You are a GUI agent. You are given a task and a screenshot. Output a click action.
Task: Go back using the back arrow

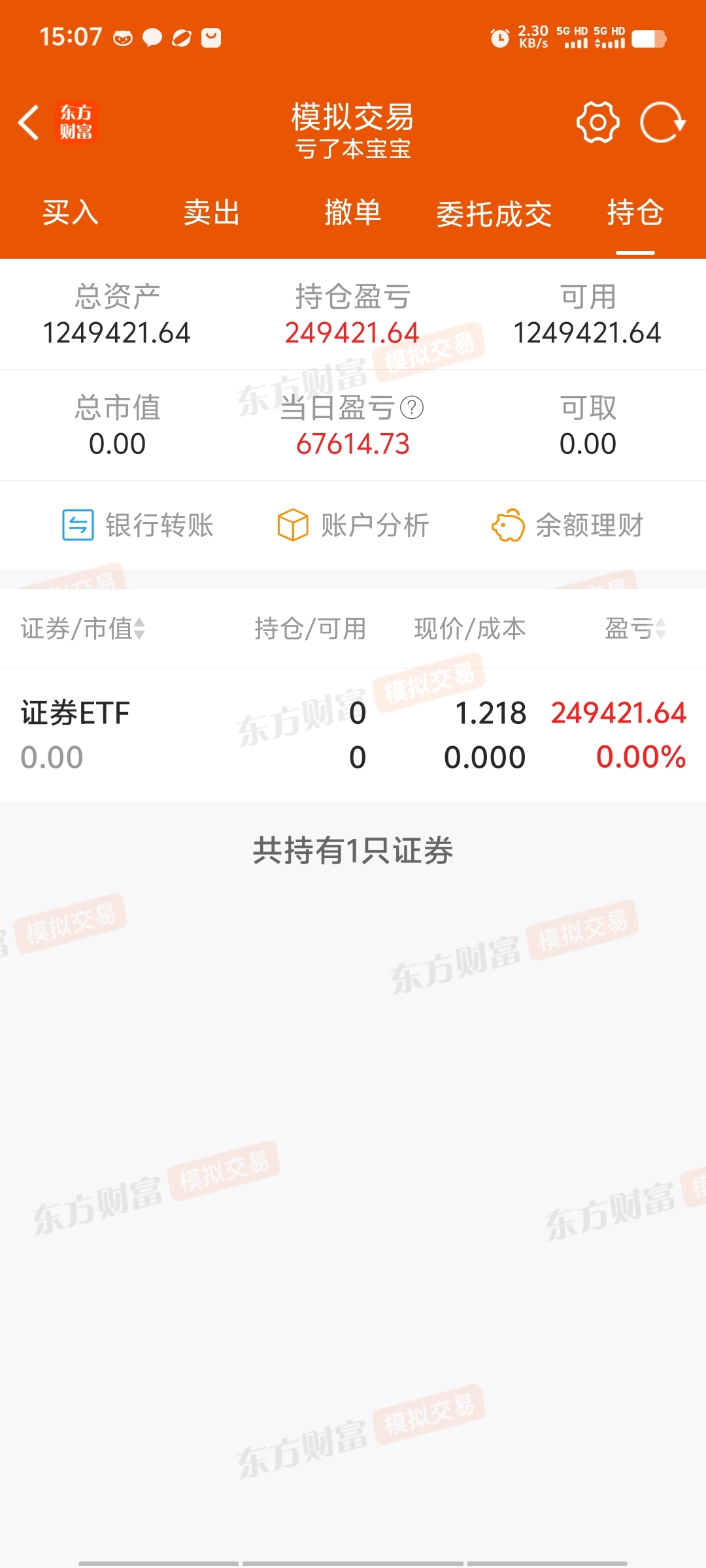click(27, 123)
